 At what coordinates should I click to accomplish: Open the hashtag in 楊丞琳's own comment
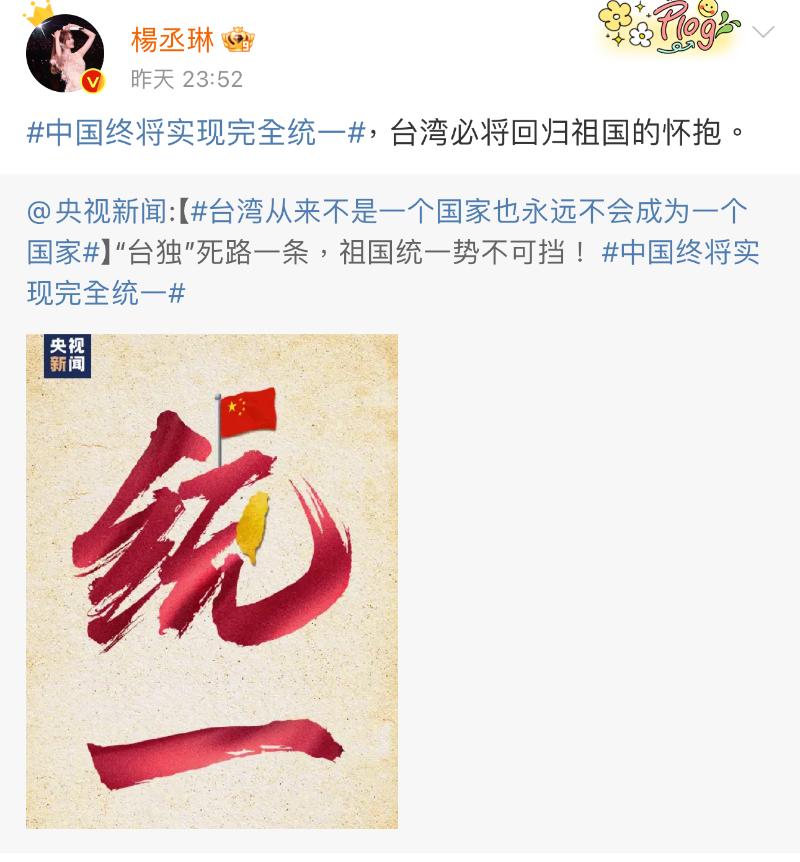(195, 132)
